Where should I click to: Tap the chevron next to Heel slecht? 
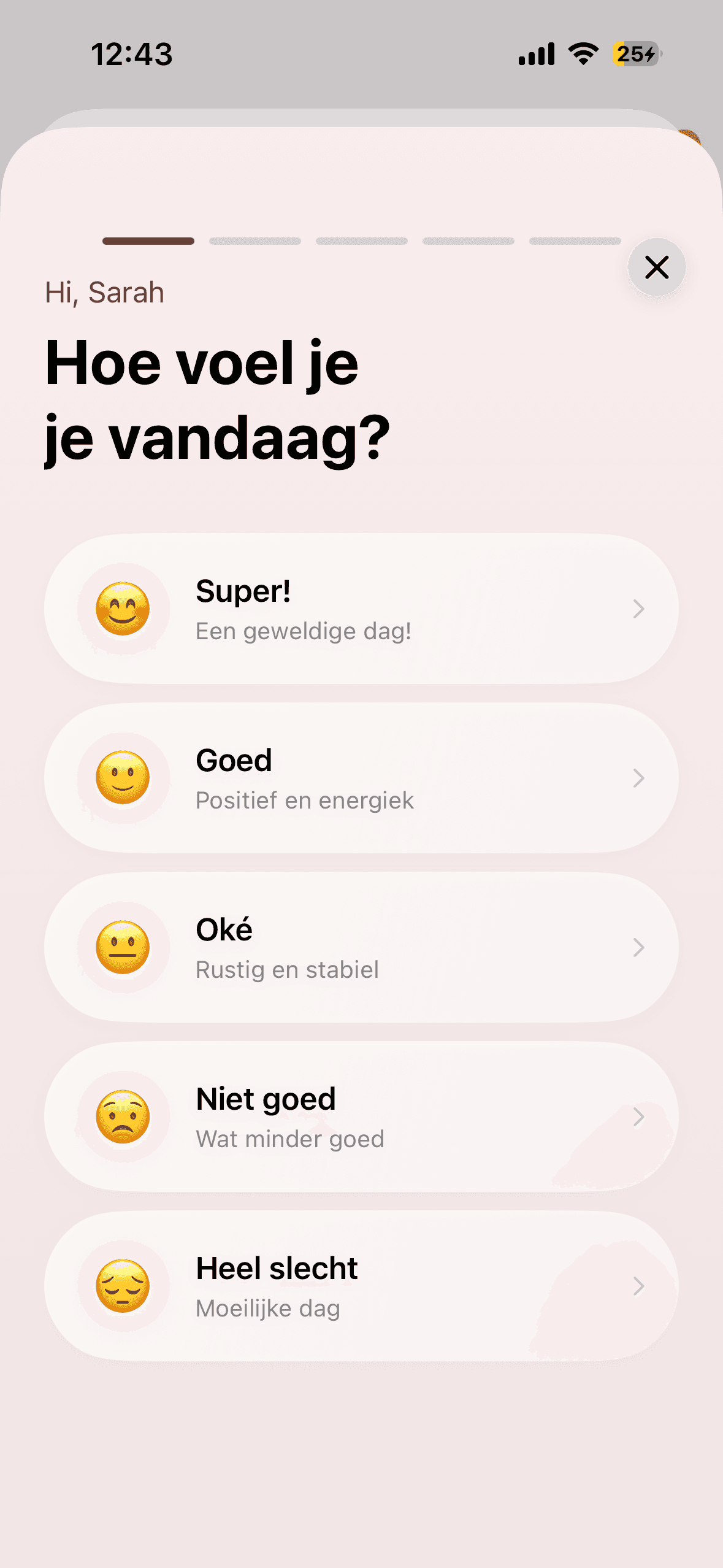pos(639,1286)
